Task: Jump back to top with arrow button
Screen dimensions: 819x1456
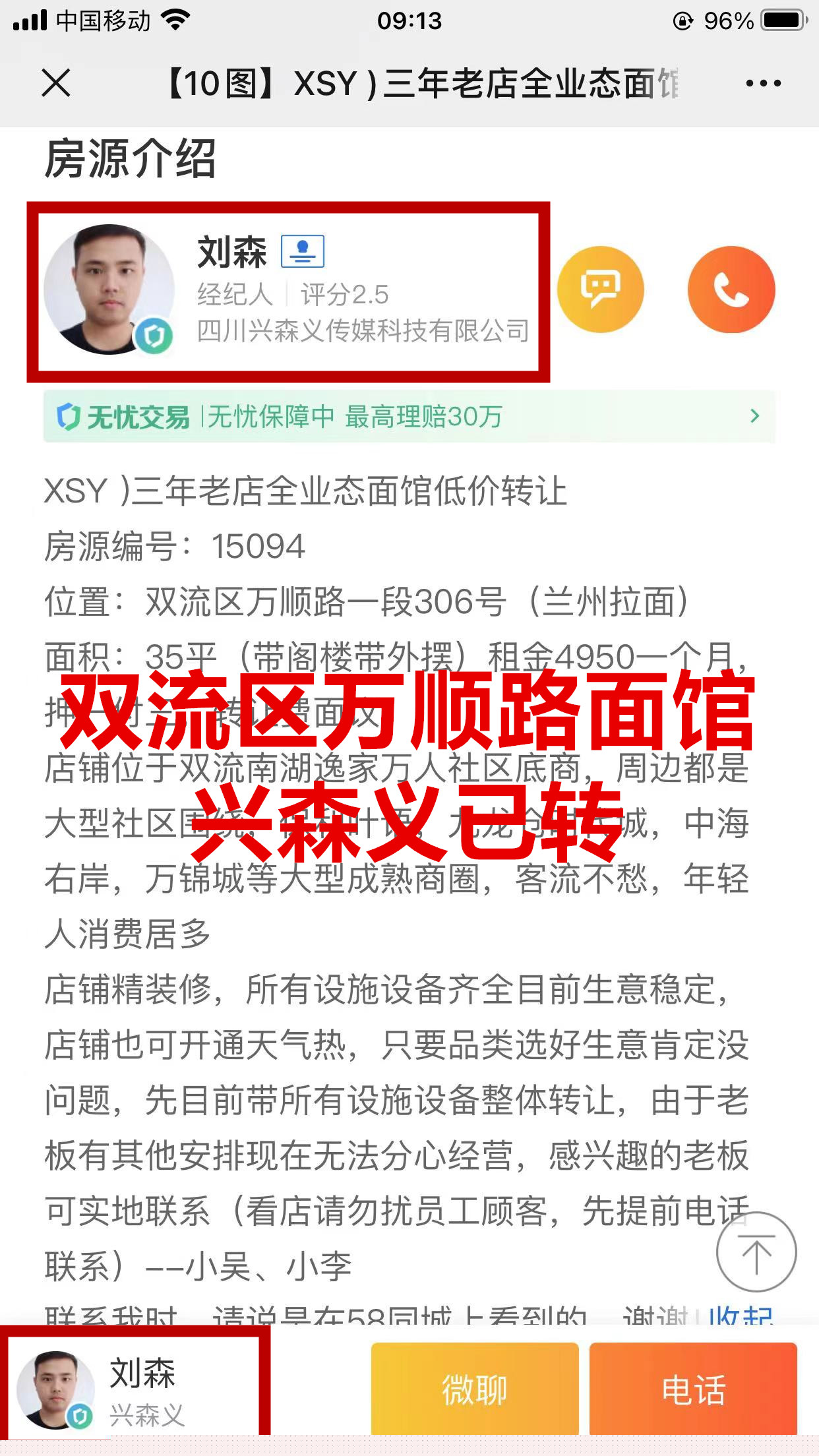Action: coord(756,1252)
